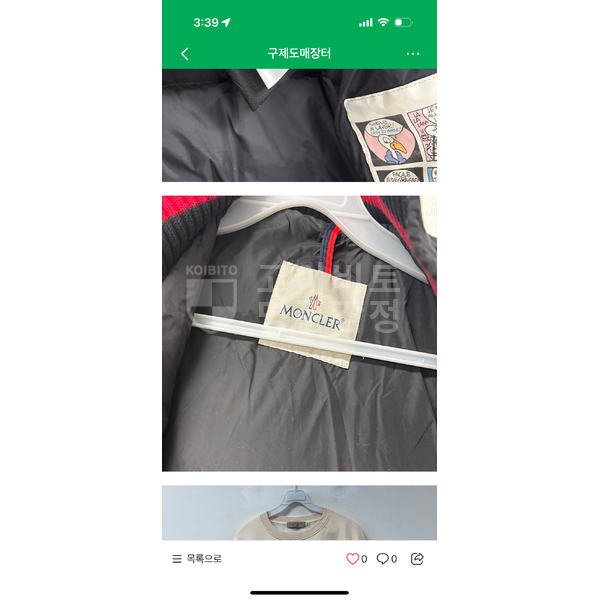Viewport: 600px width, 600px height.
Task: Like this post with the heart icon
Action: [x=352, y=559]
